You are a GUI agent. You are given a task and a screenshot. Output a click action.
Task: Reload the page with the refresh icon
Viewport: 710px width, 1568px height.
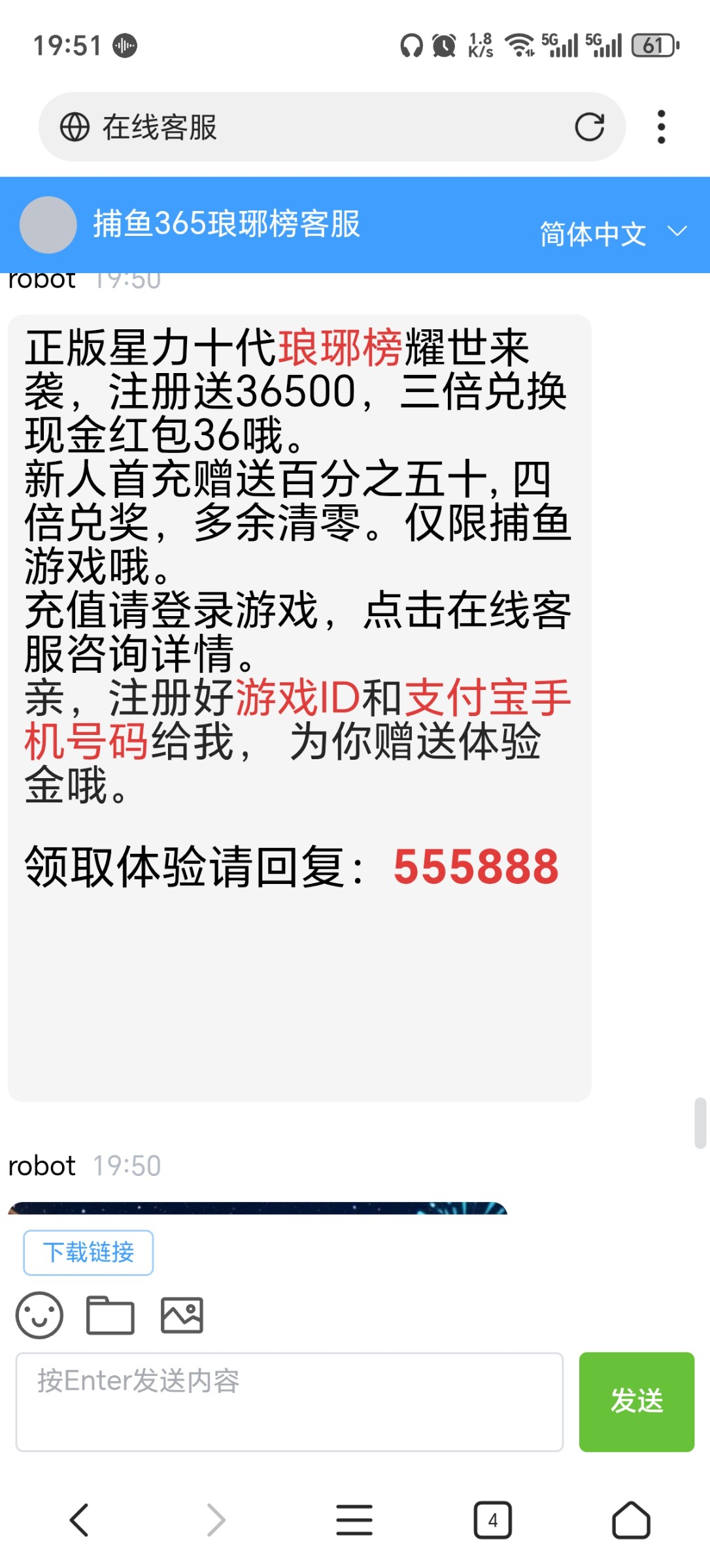point(589,127)
